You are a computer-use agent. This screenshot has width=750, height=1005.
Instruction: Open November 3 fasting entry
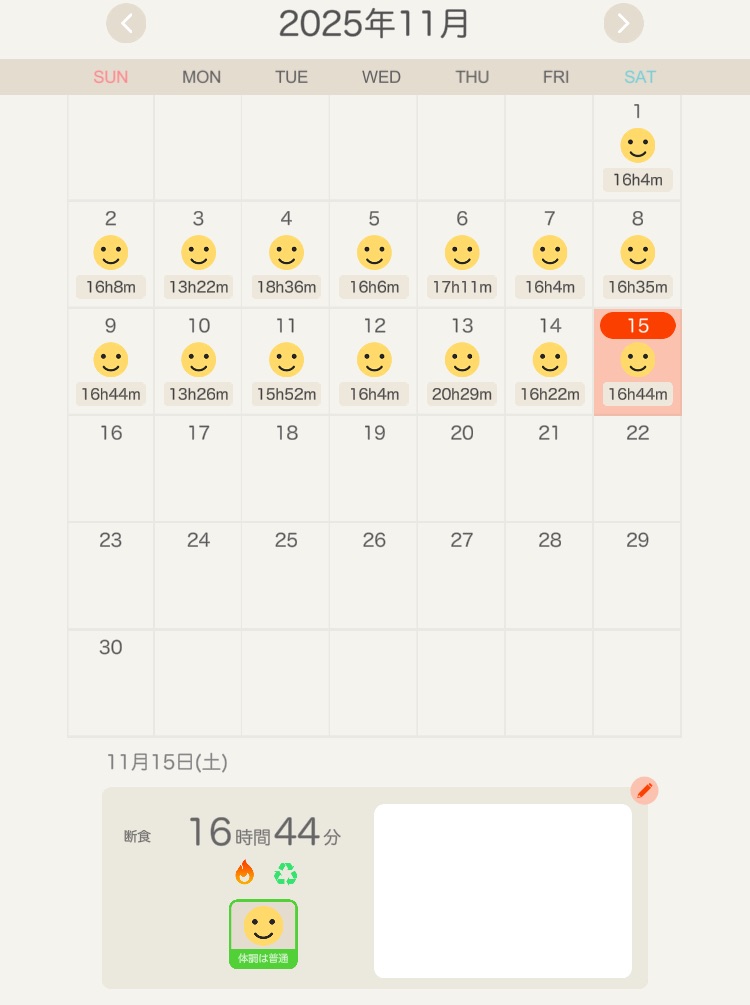click(x=198, y=255)
